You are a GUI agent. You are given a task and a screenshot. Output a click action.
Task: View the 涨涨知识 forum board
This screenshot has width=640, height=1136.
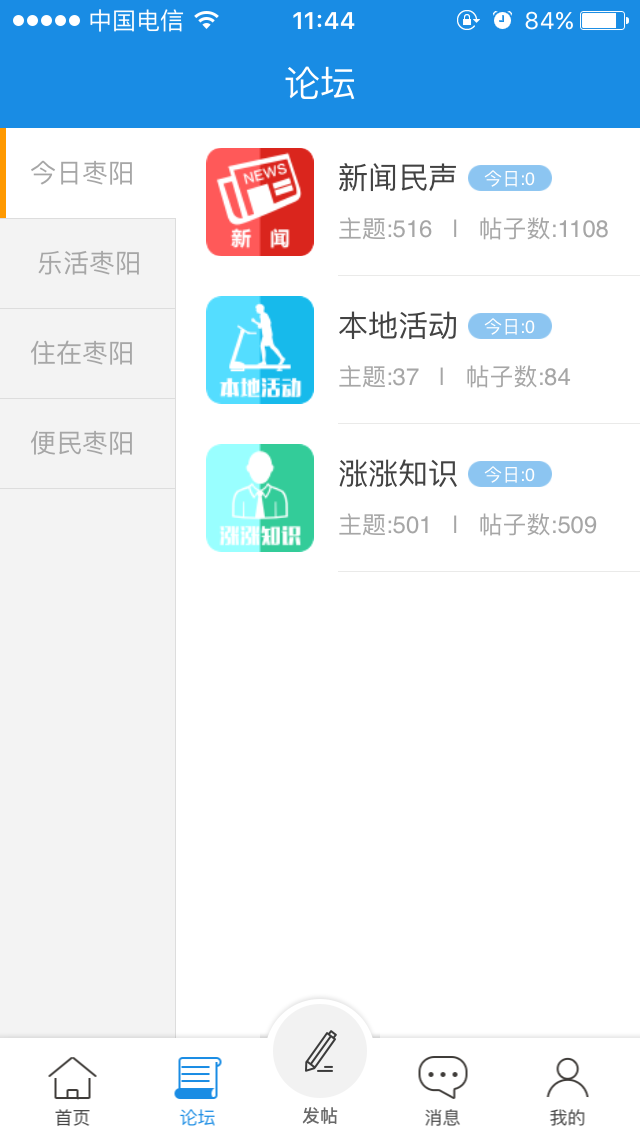click(x=420, y=498)
